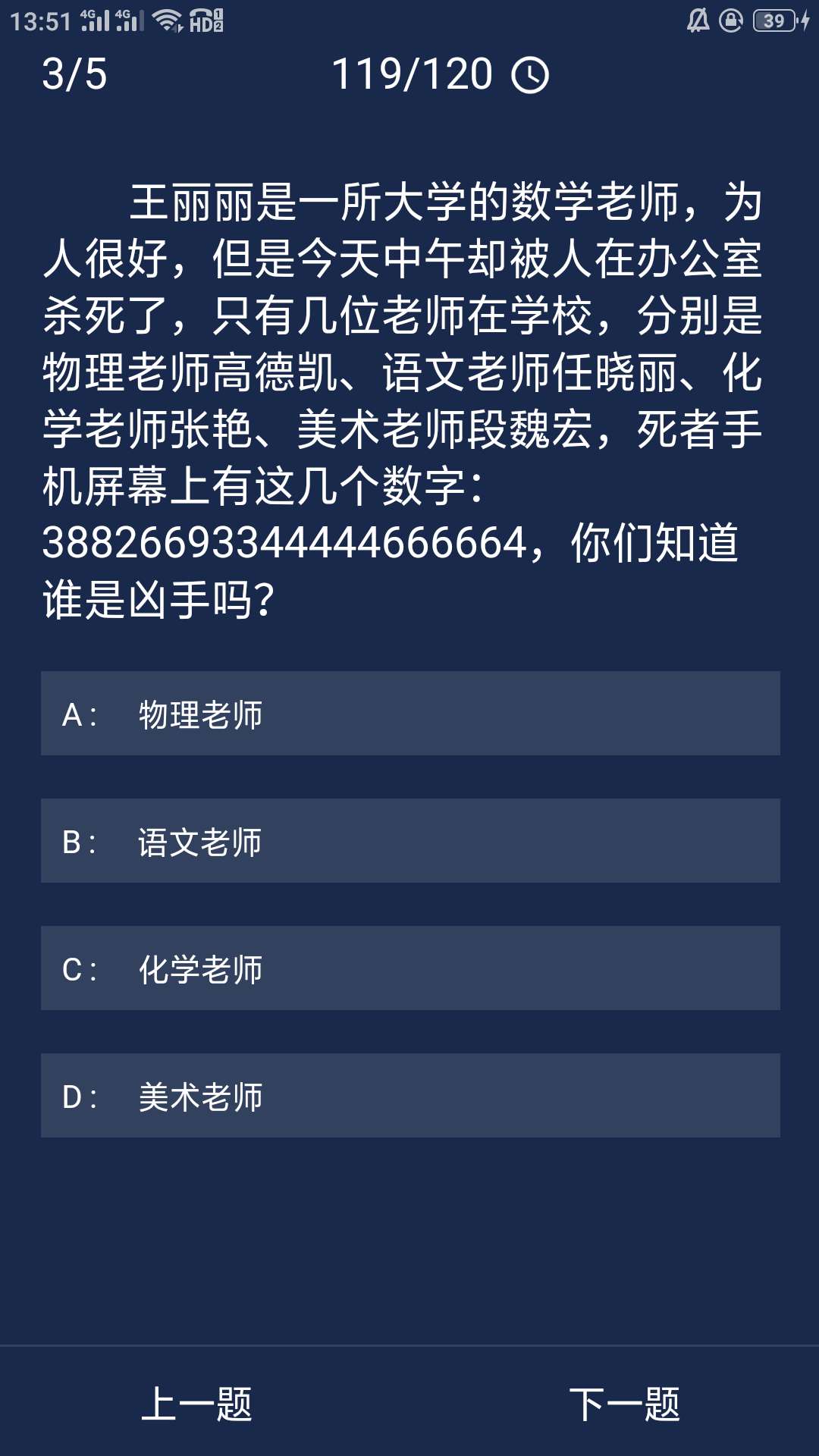Pick answer C: 化学老师
The width and height of the screenshot is (819, 1456).
[x=409, y=968]
